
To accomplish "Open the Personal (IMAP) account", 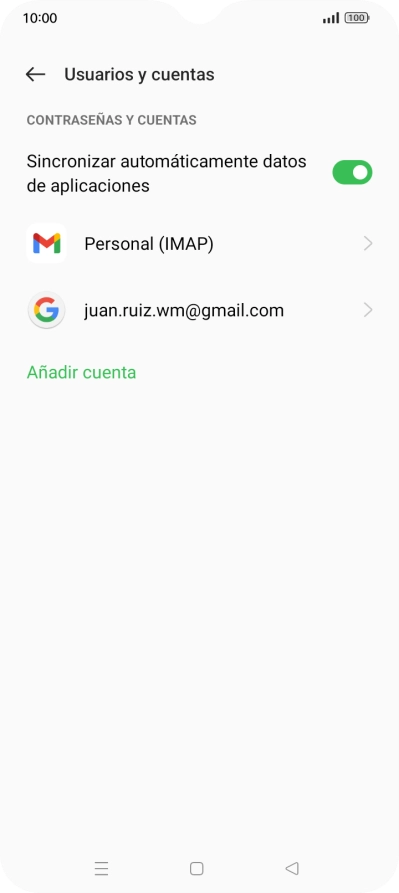I will [x=199, y=244].
